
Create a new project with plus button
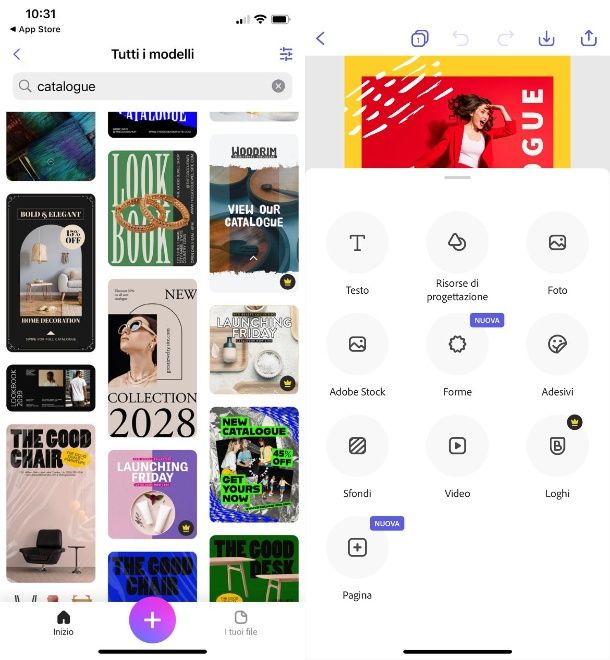[x=152, y=620]
